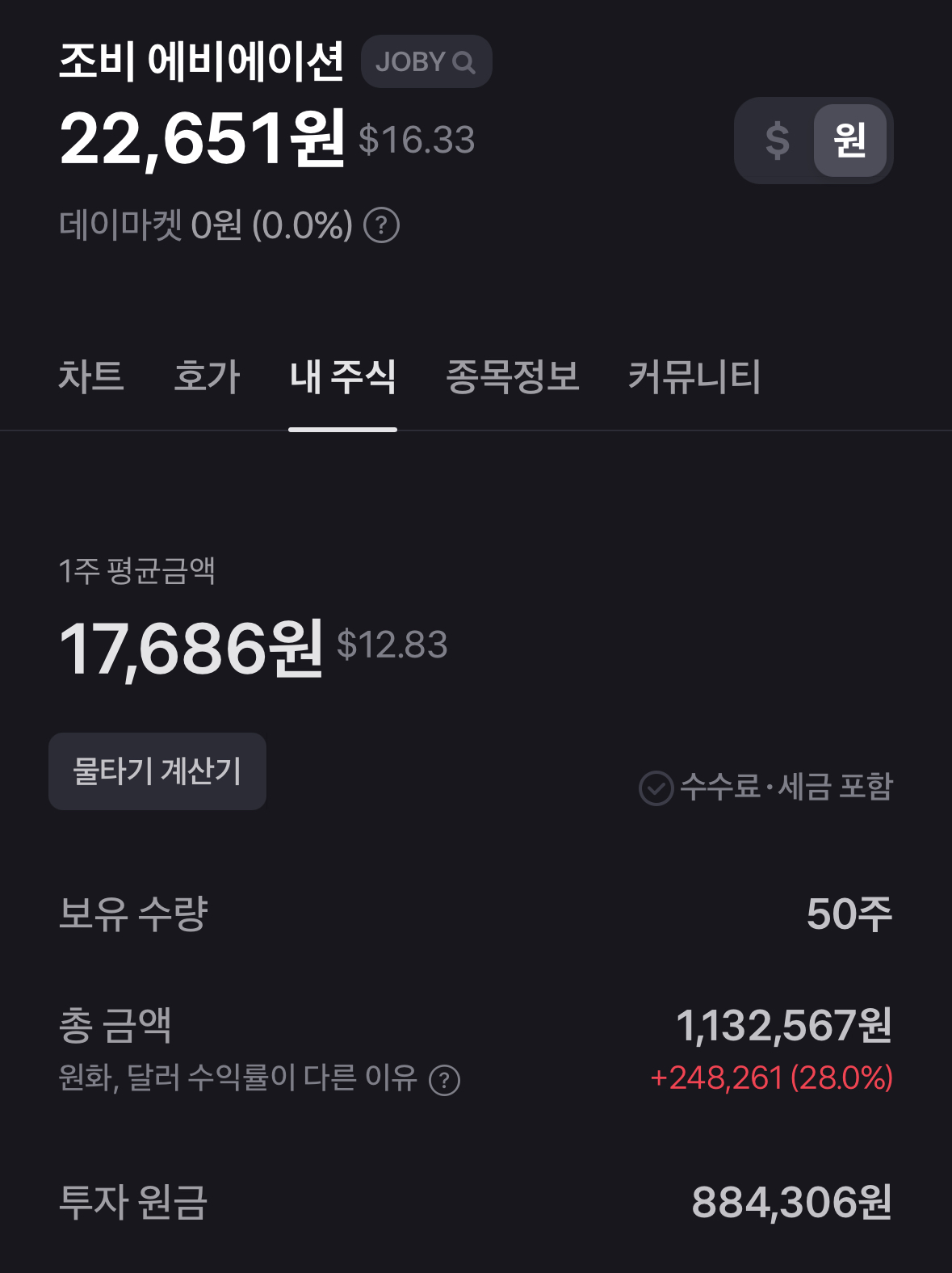
Task: Switch to the 차트 tab
Action: (90, 377)
